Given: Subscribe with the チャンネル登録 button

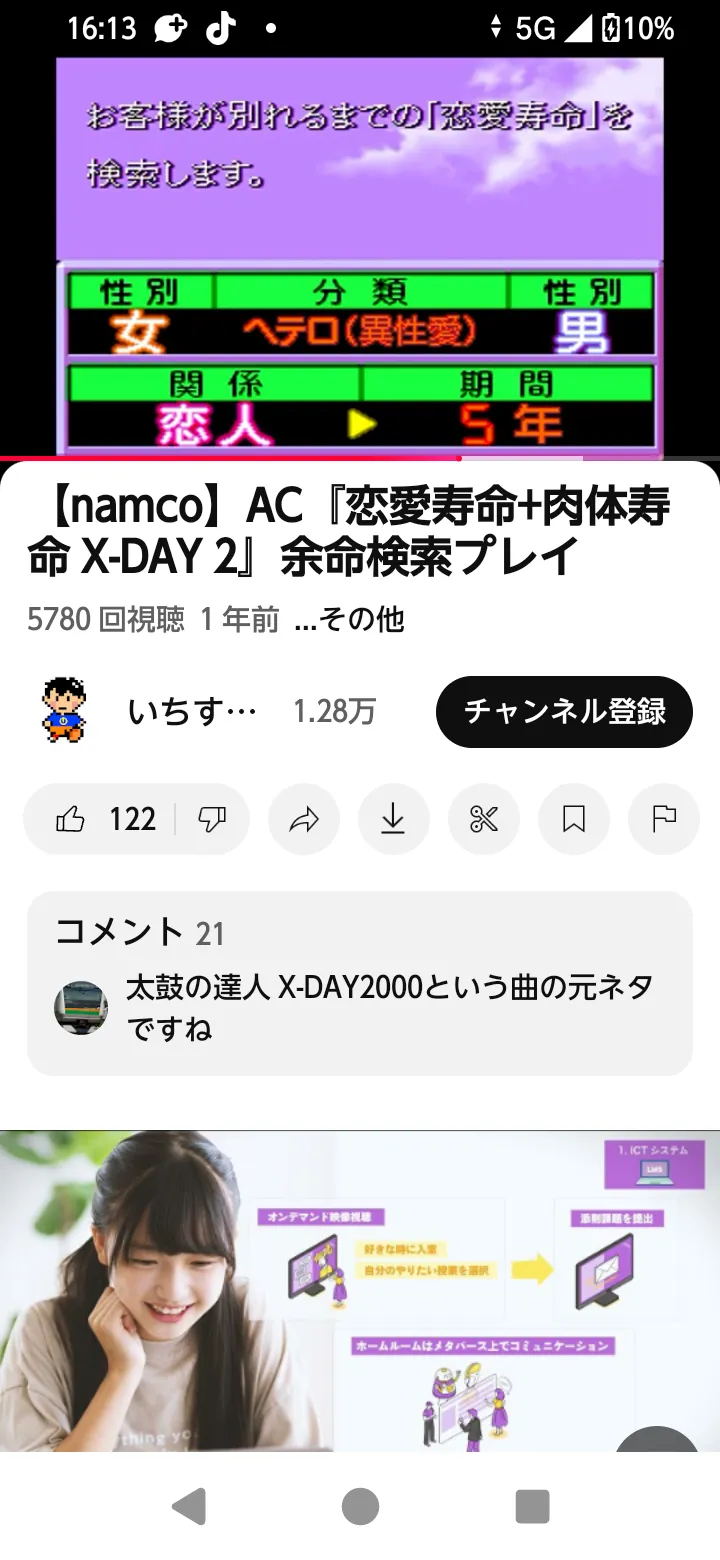Looking at the screenshot, I should pyautogui.click(x=564, y=711).
